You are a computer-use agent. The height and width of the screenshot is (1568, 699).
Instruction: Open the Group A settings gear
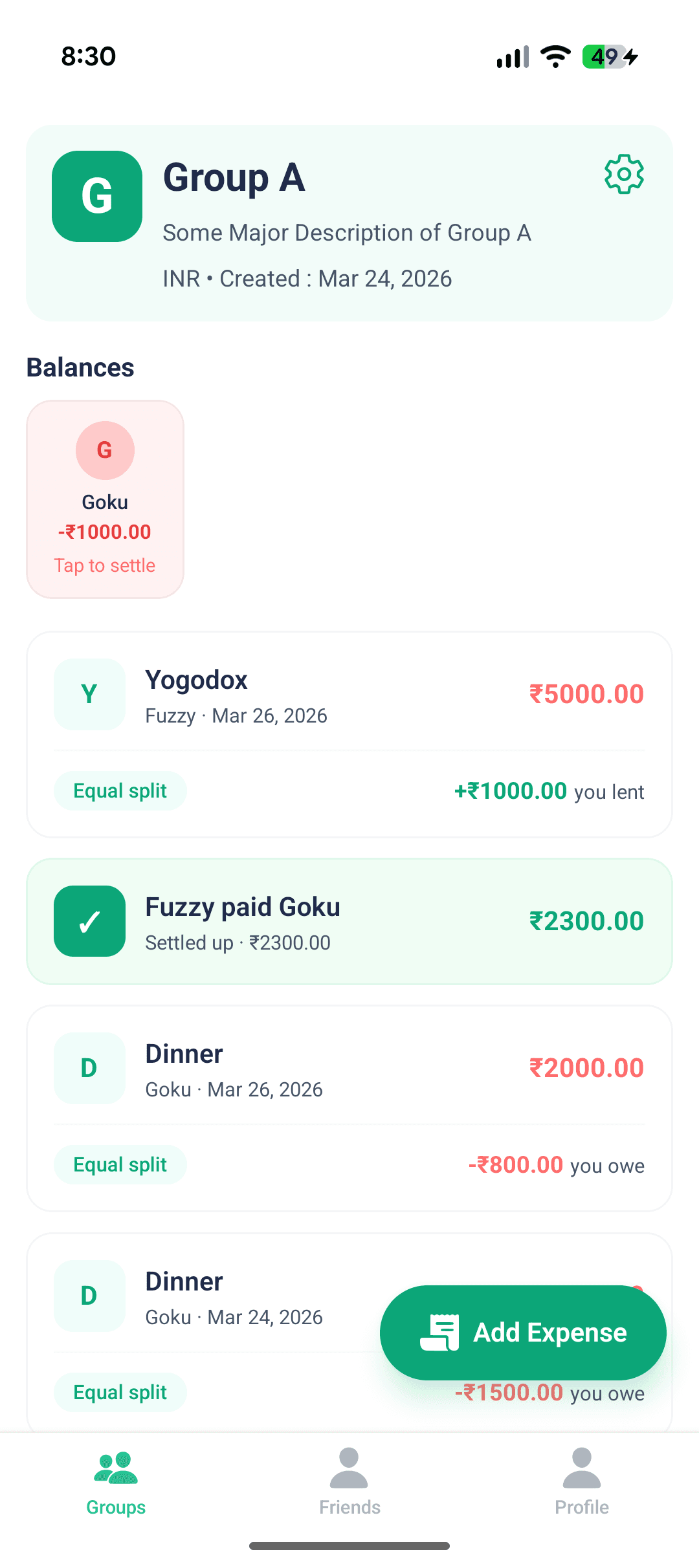pos(623,173)
